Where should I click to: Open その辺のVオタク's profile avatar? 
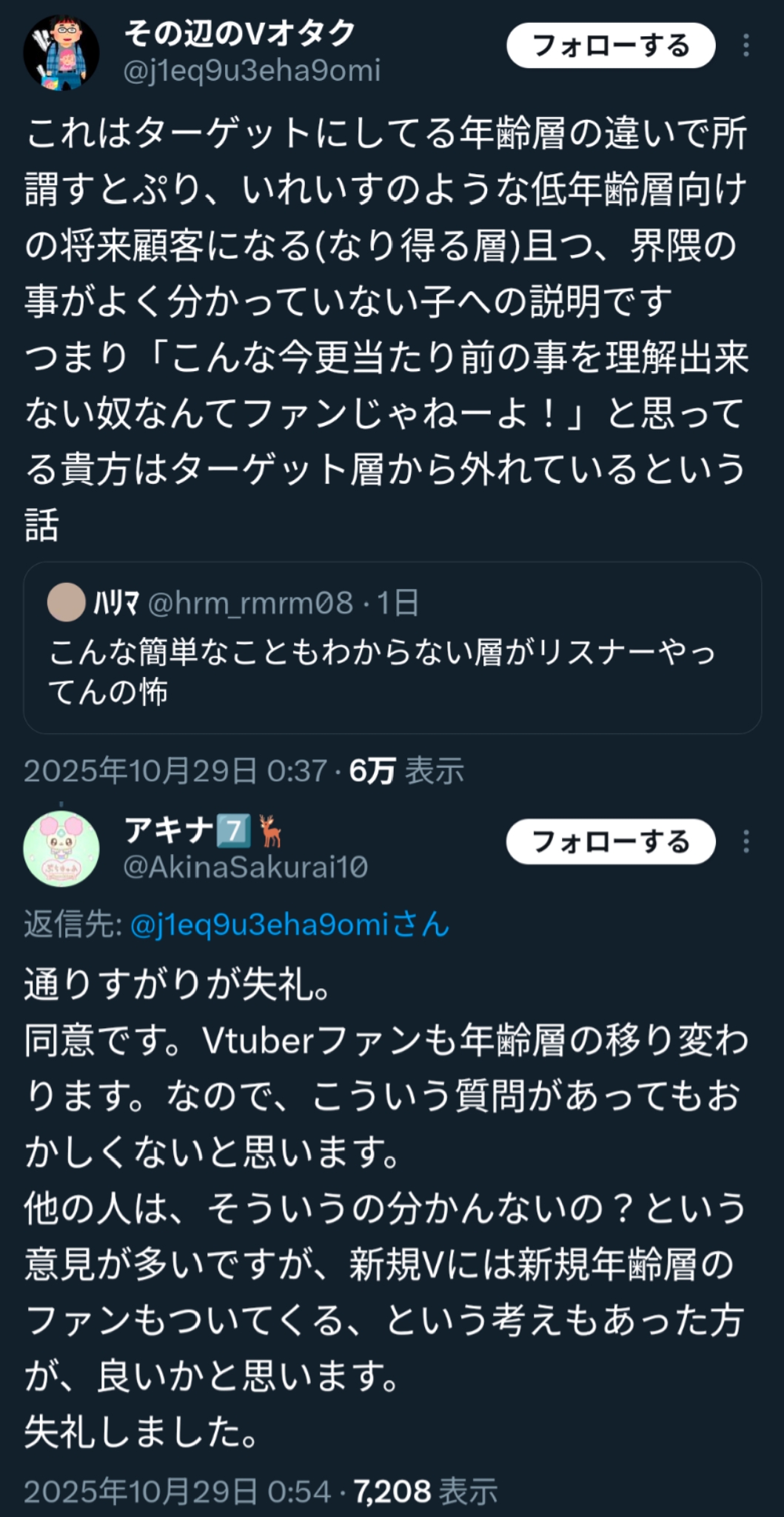tap(61, 53)
